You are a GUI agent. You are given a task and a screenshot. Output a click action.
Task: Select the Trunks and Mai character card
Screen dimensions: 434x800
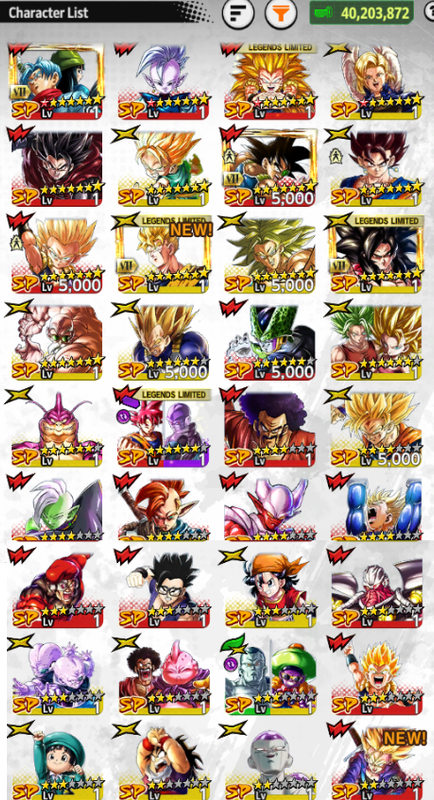pyautogui.click(x=56, y=82)
